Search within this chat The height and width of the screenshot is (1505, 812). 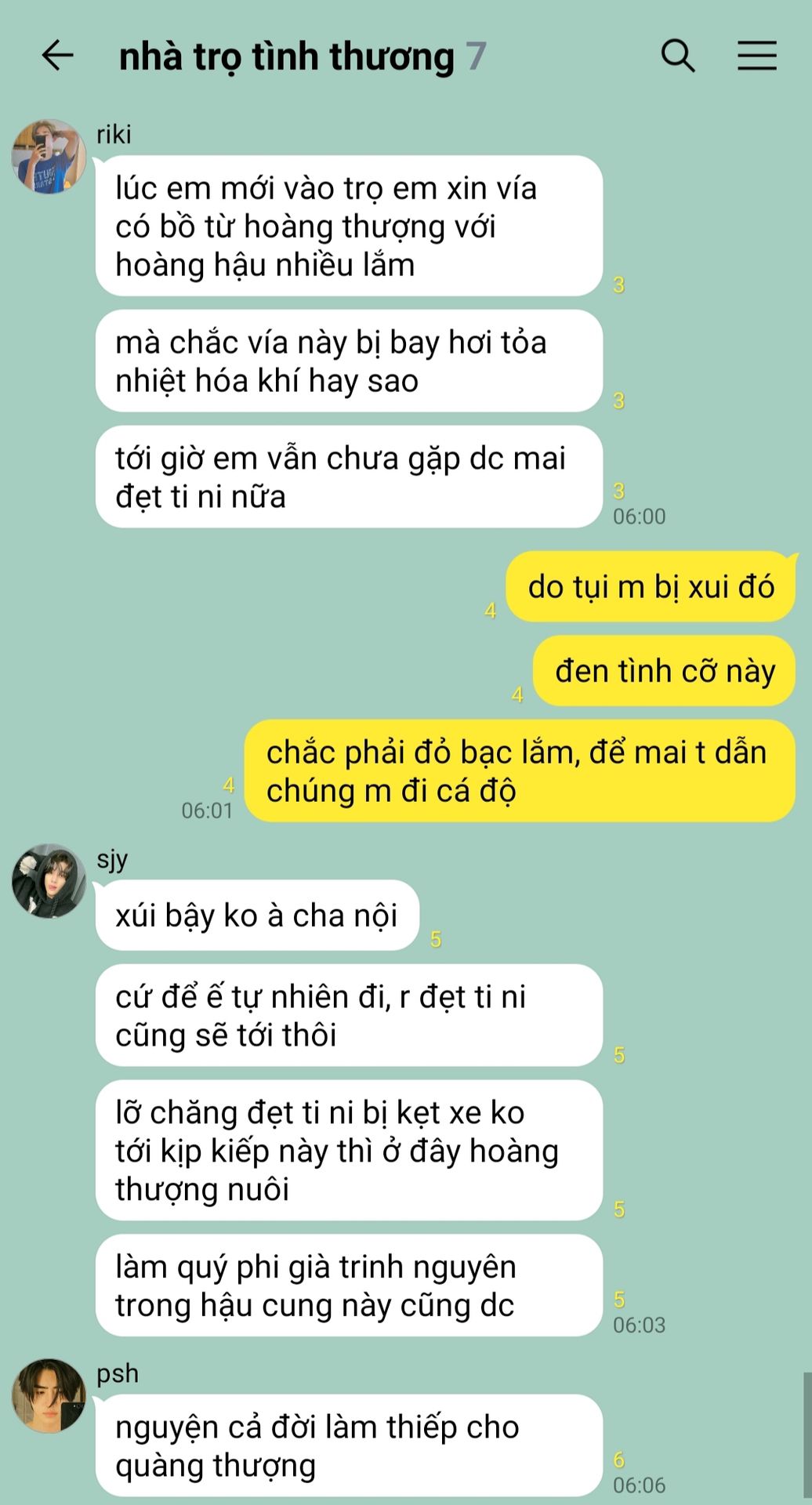click(678, 56)
